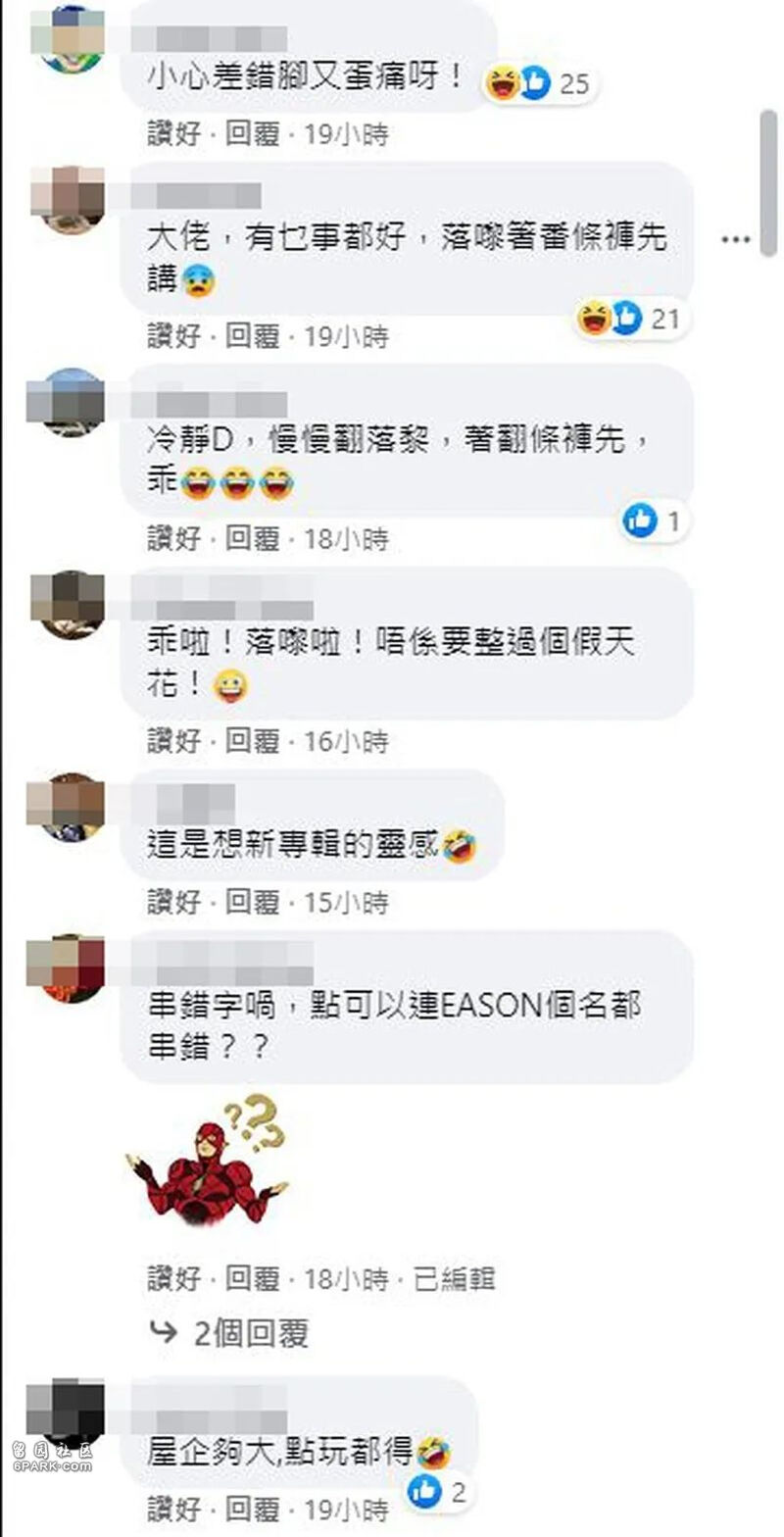Like the comment '小心差錯腳又蛋痛呀'

173,134
